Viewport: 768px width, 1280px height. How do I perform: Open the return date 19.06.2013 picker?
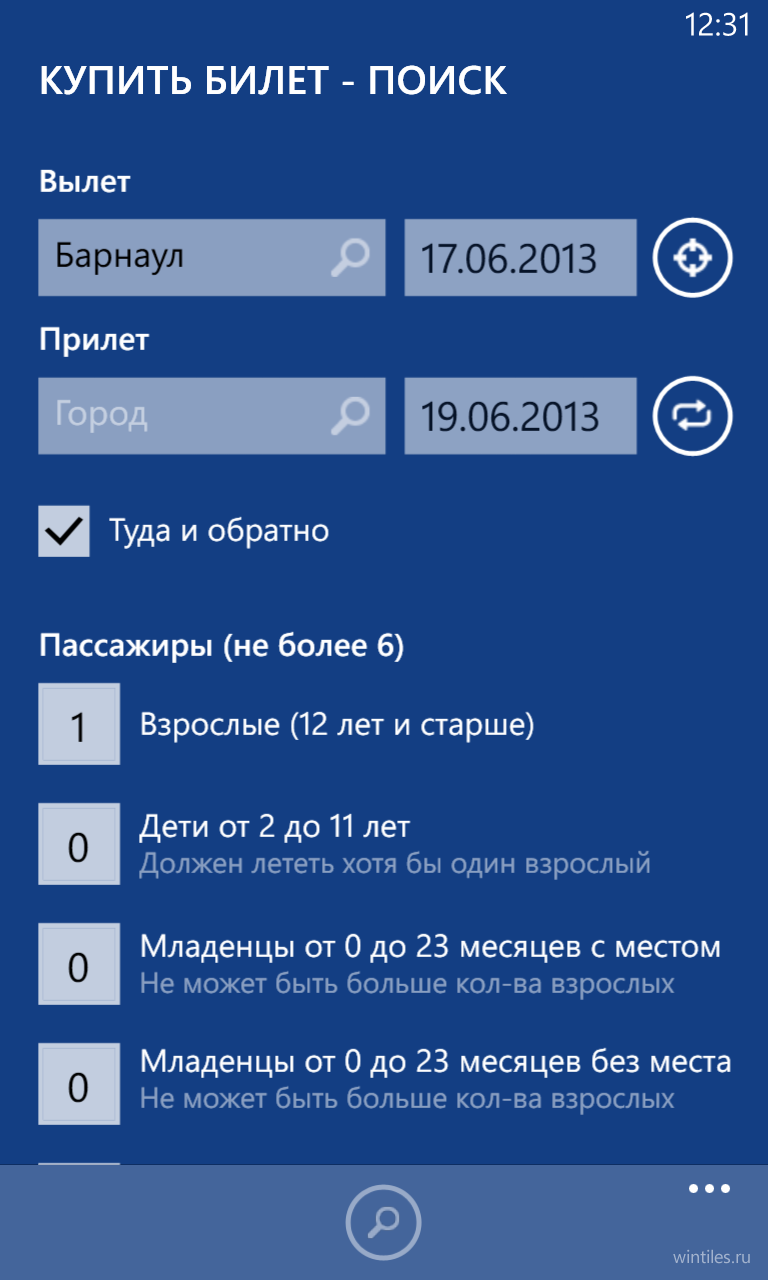[x=520, y=415]
